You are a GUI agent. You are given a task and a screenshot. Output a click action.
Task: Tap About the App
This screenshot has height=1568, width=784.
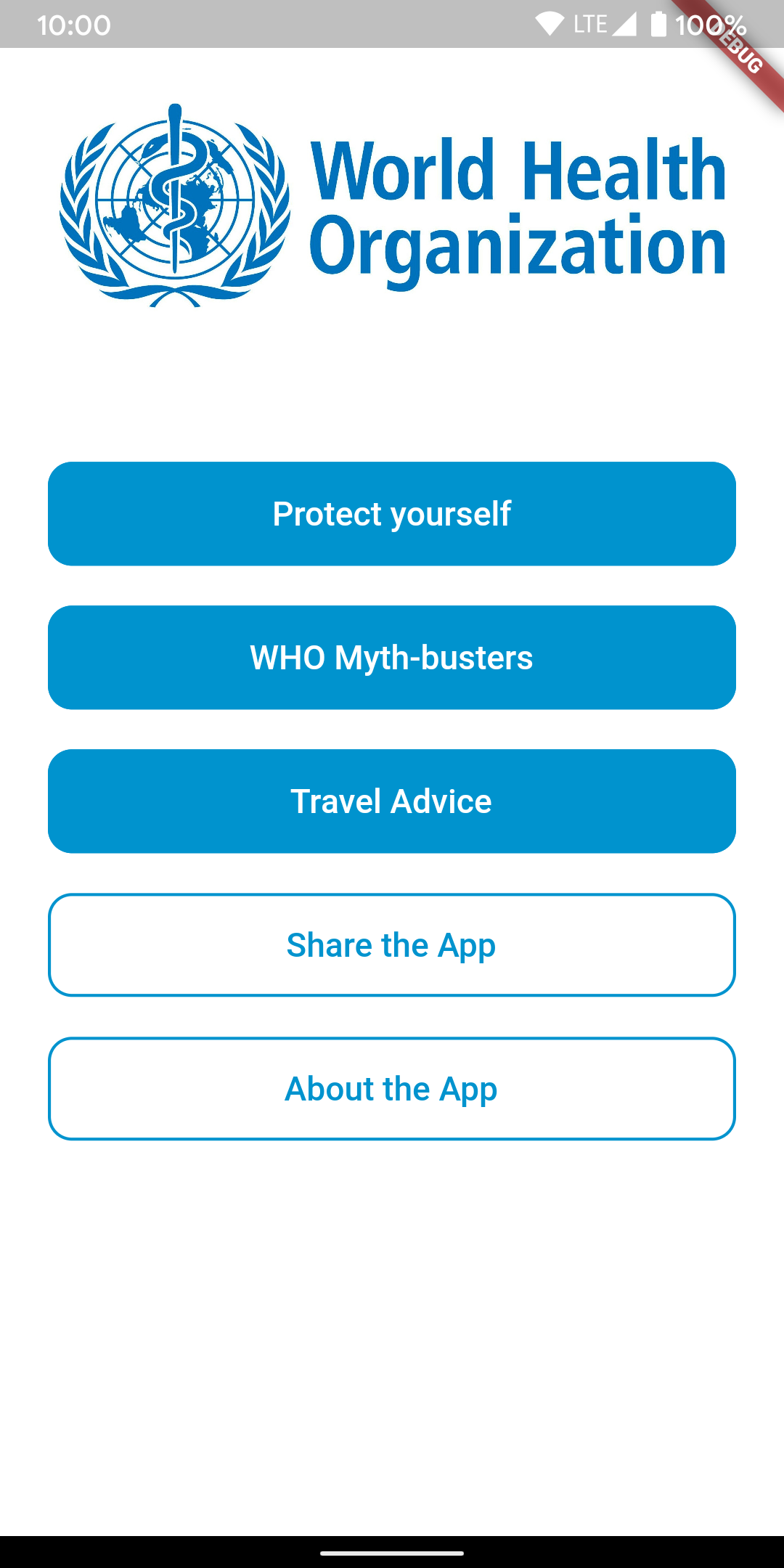[x=392, y=1089]
